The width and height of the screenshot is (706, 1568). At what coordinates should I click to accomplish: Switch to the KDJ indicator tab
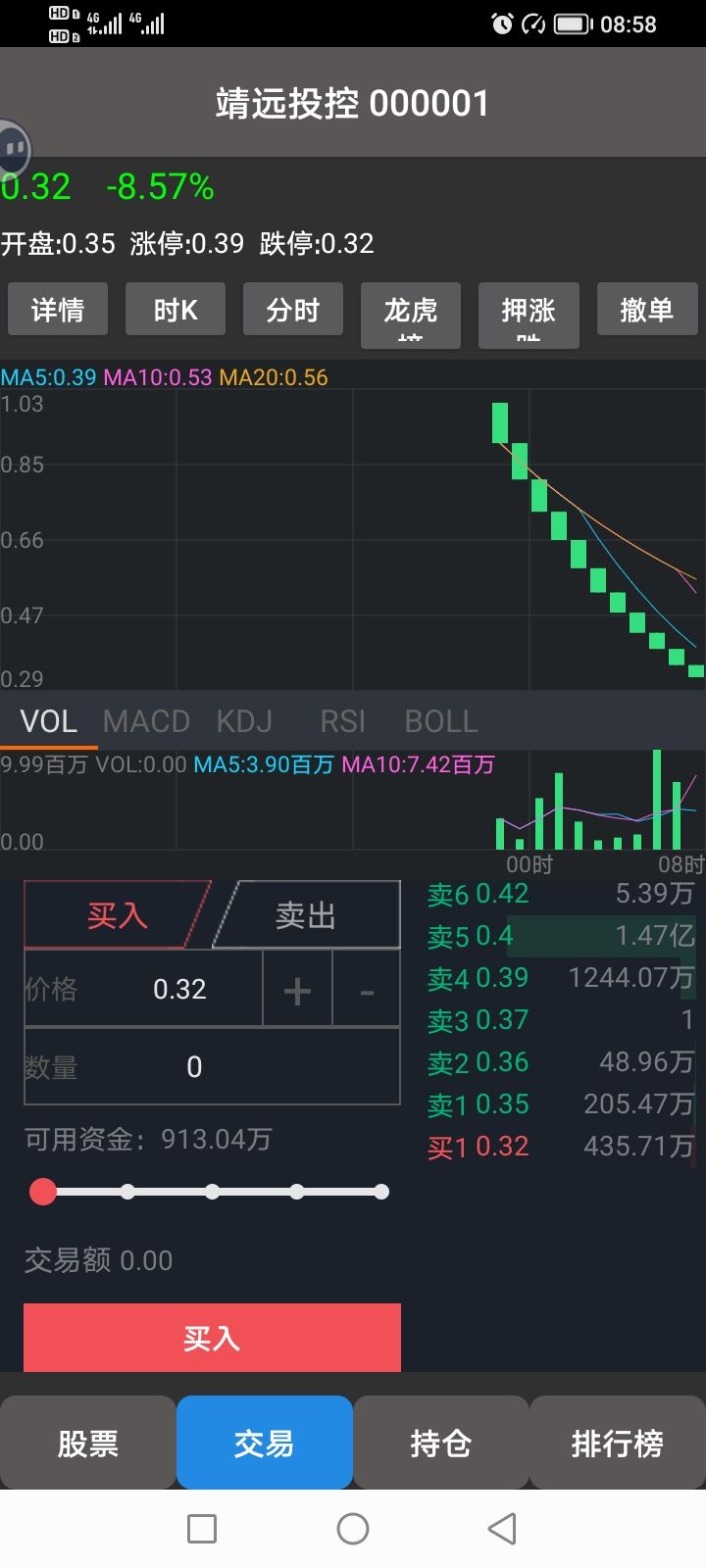[244, 721]
